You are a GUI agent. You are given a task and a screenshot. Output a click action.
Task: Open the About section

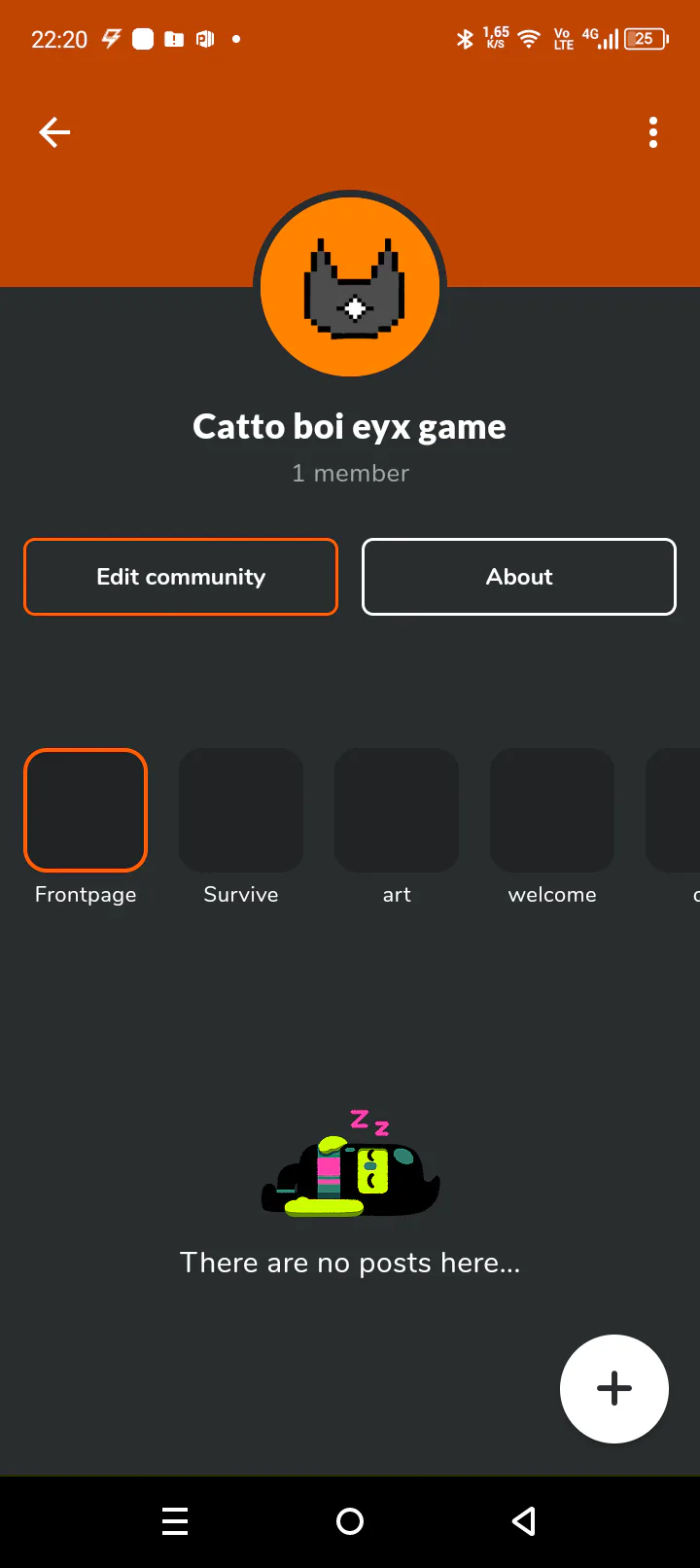(x=519, y=577)
